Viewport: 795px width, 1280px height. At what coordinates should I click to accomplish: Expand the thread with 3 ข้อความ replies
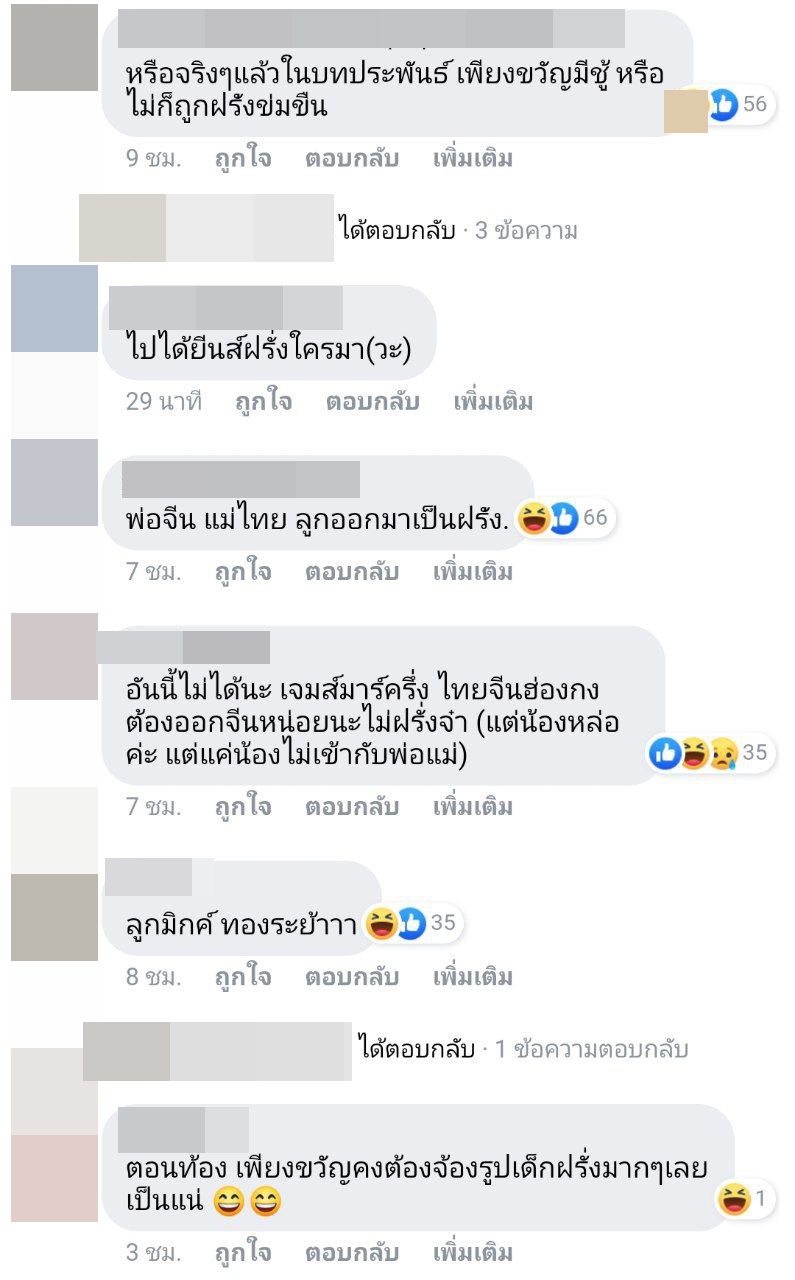[x=459, y=231]
